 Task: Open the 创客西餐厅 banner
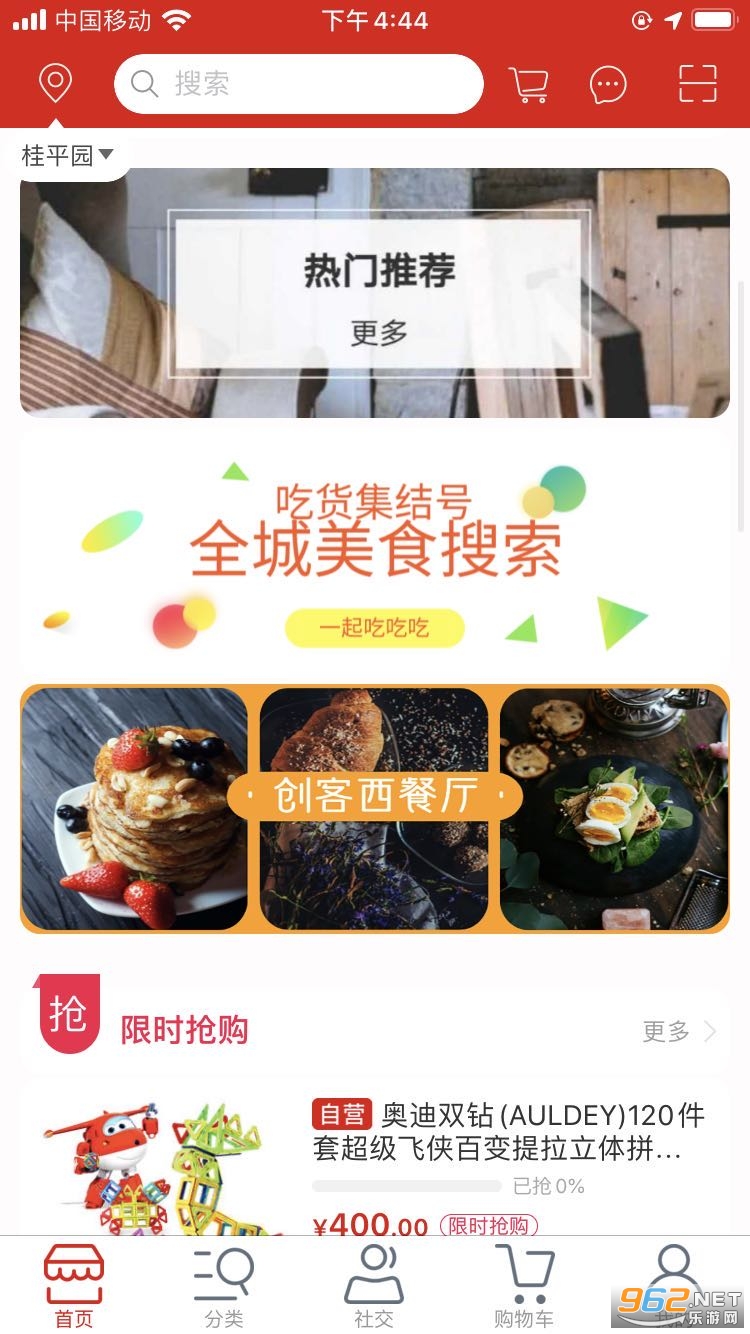pos(375,808)
